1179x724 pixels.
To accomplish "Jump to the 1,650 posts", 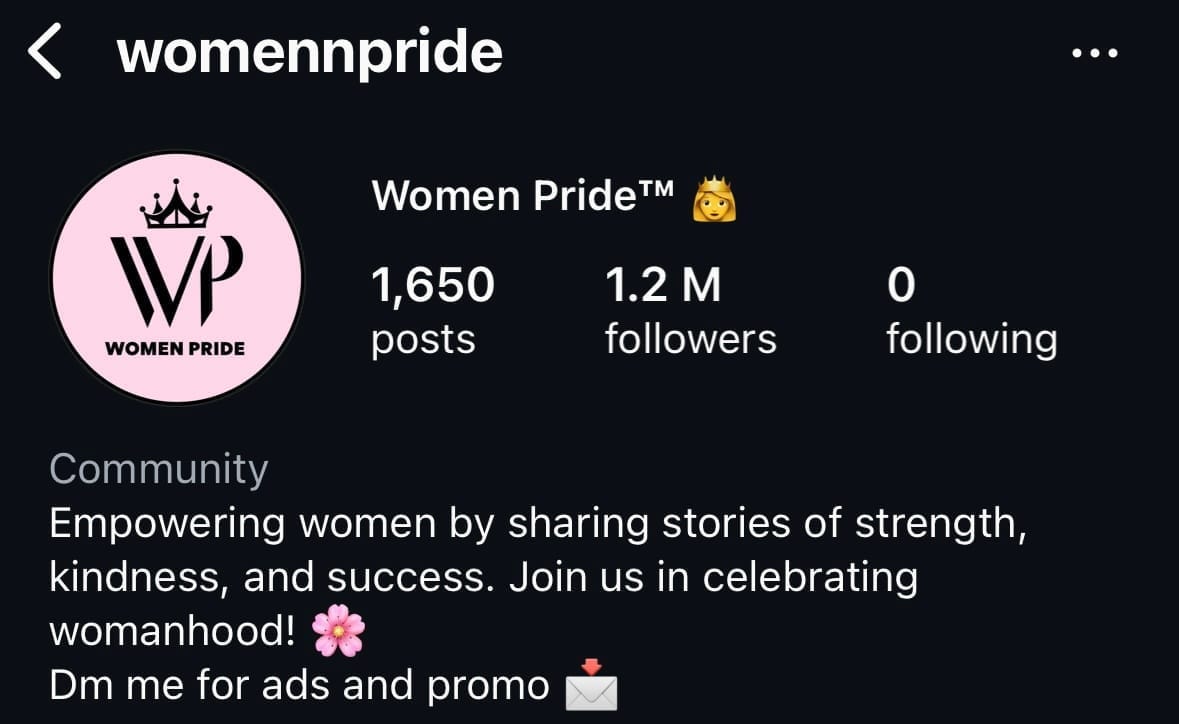I will point(432,311).
